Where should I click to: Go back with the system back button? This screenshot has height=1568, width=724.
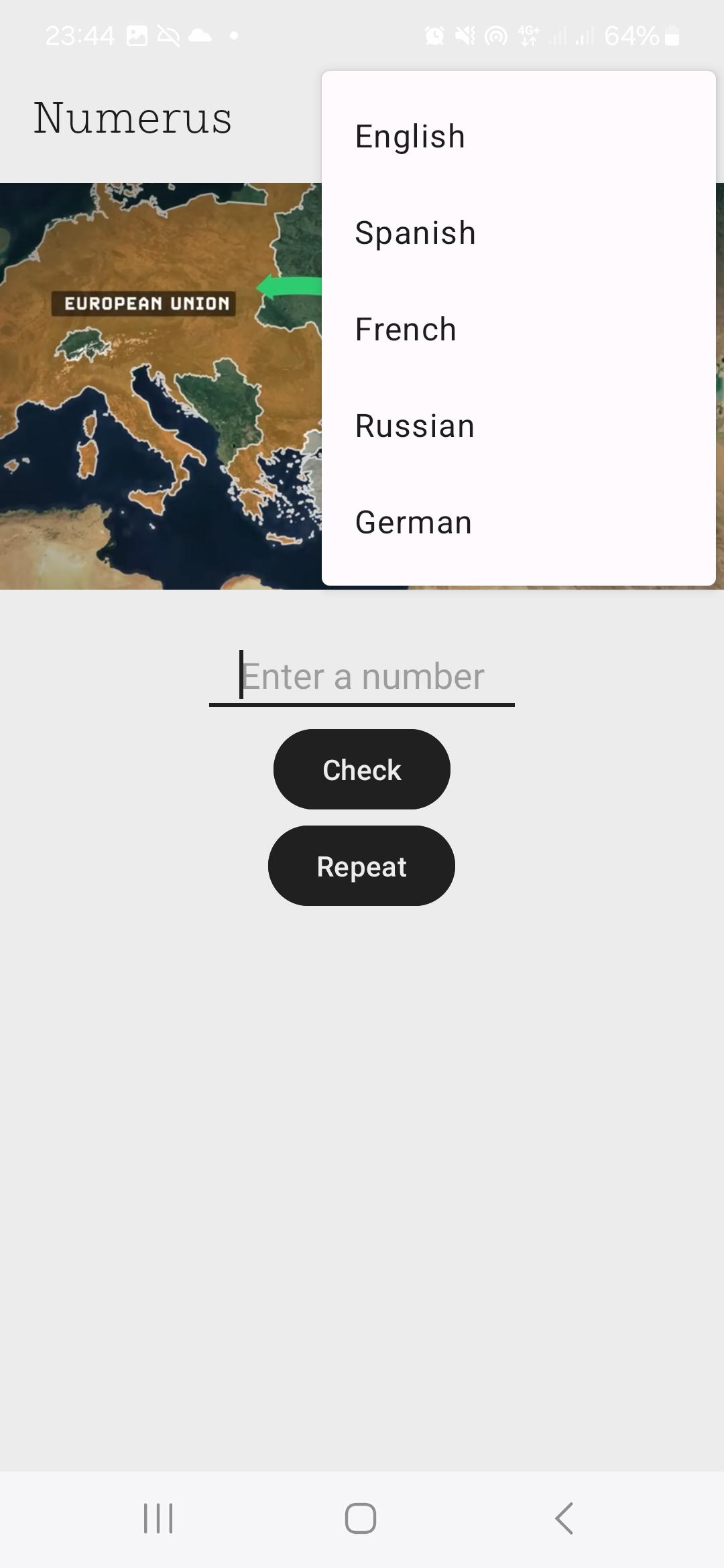click(x=564, y=1518)
